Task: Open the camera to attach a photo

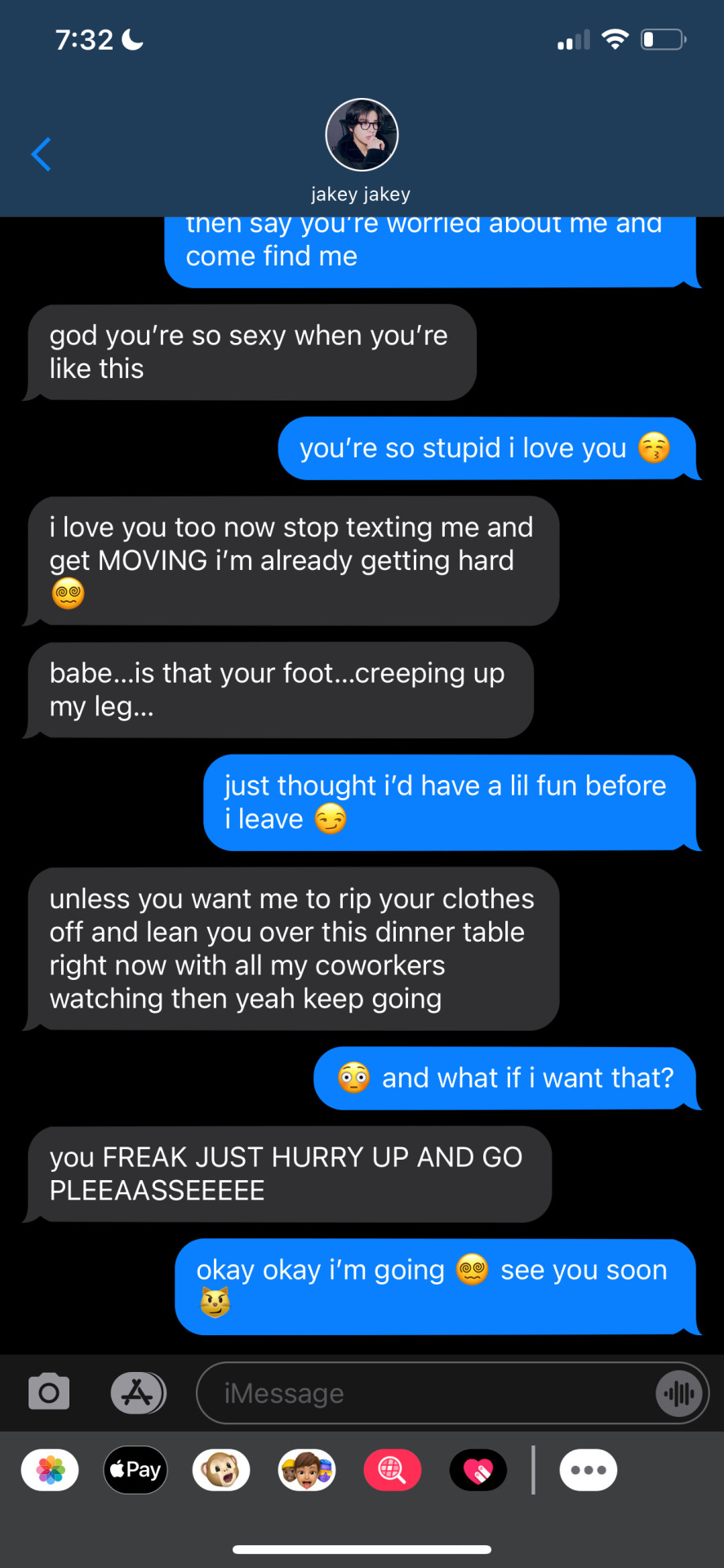Action: pos(49,1392)
